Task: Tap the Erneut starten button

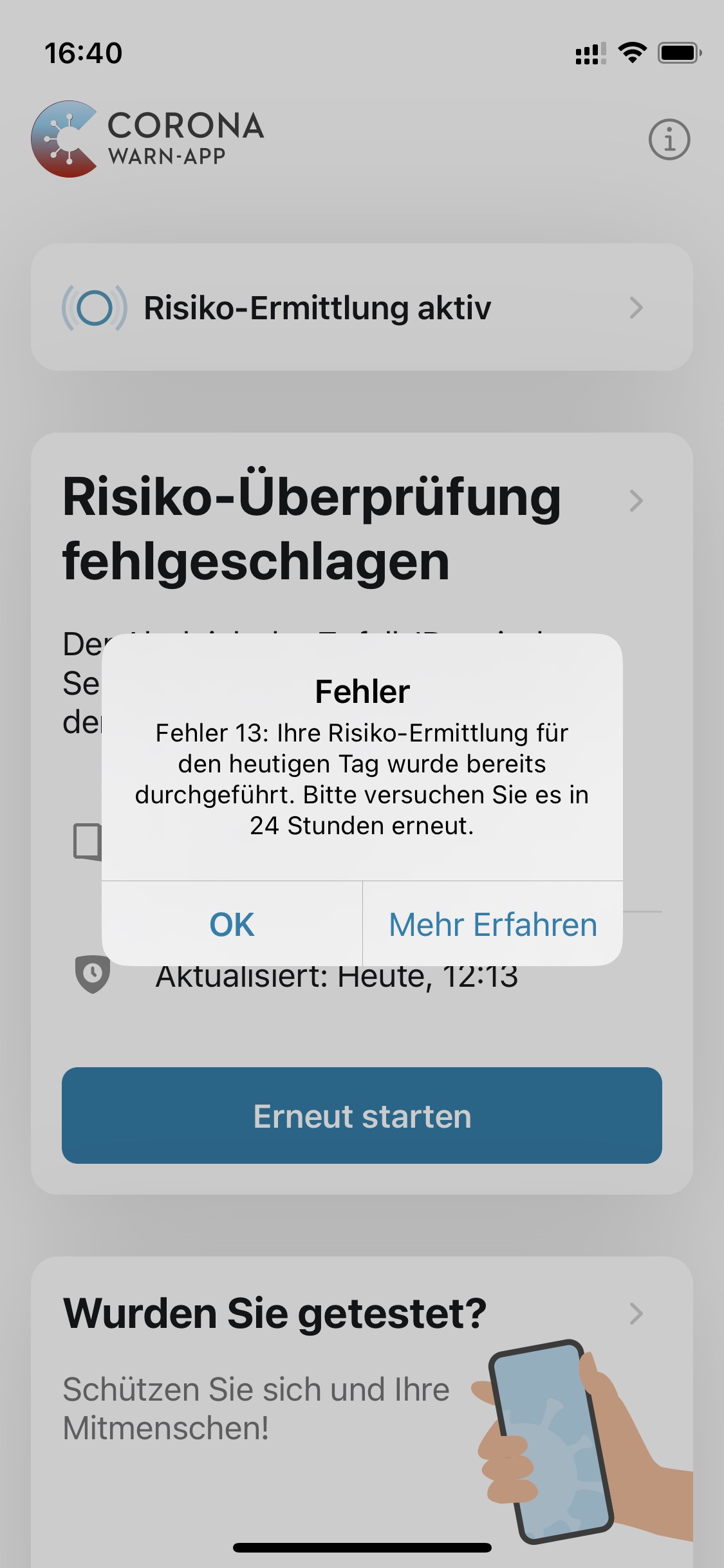Action: [x=362, y=1115]
